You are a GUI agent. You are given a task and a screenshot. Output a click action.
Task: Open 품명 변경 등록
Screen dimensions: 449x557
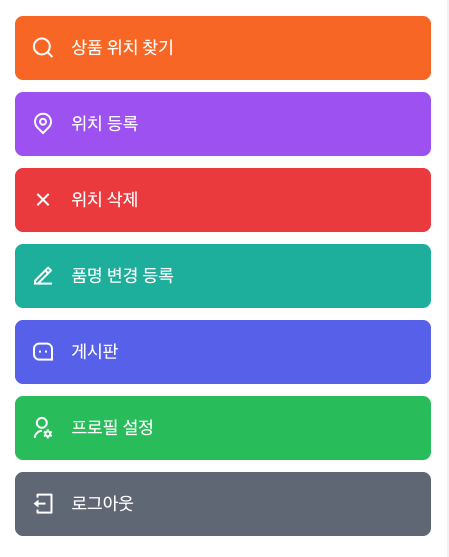223,276
